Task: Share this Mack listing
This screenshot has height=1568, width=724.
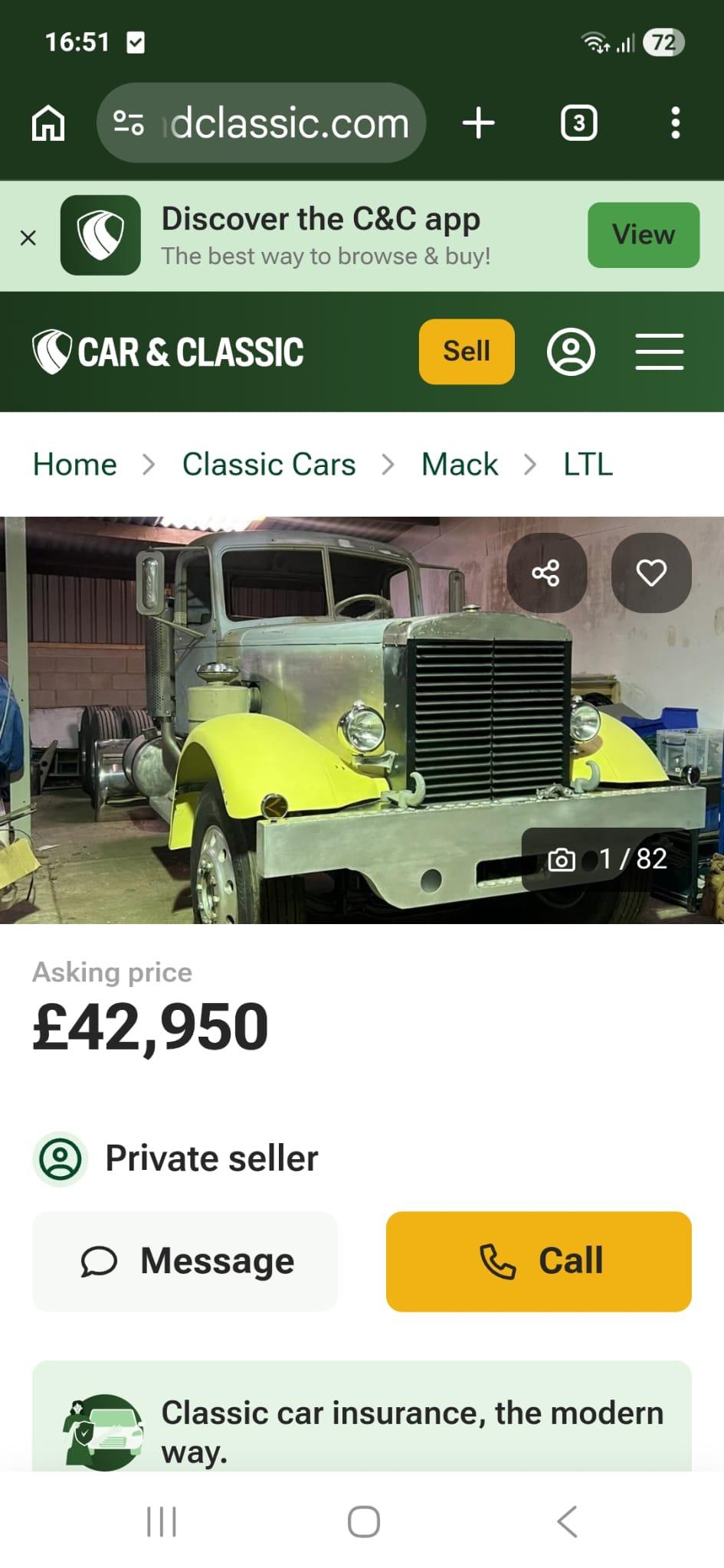Action: [546, 573]
